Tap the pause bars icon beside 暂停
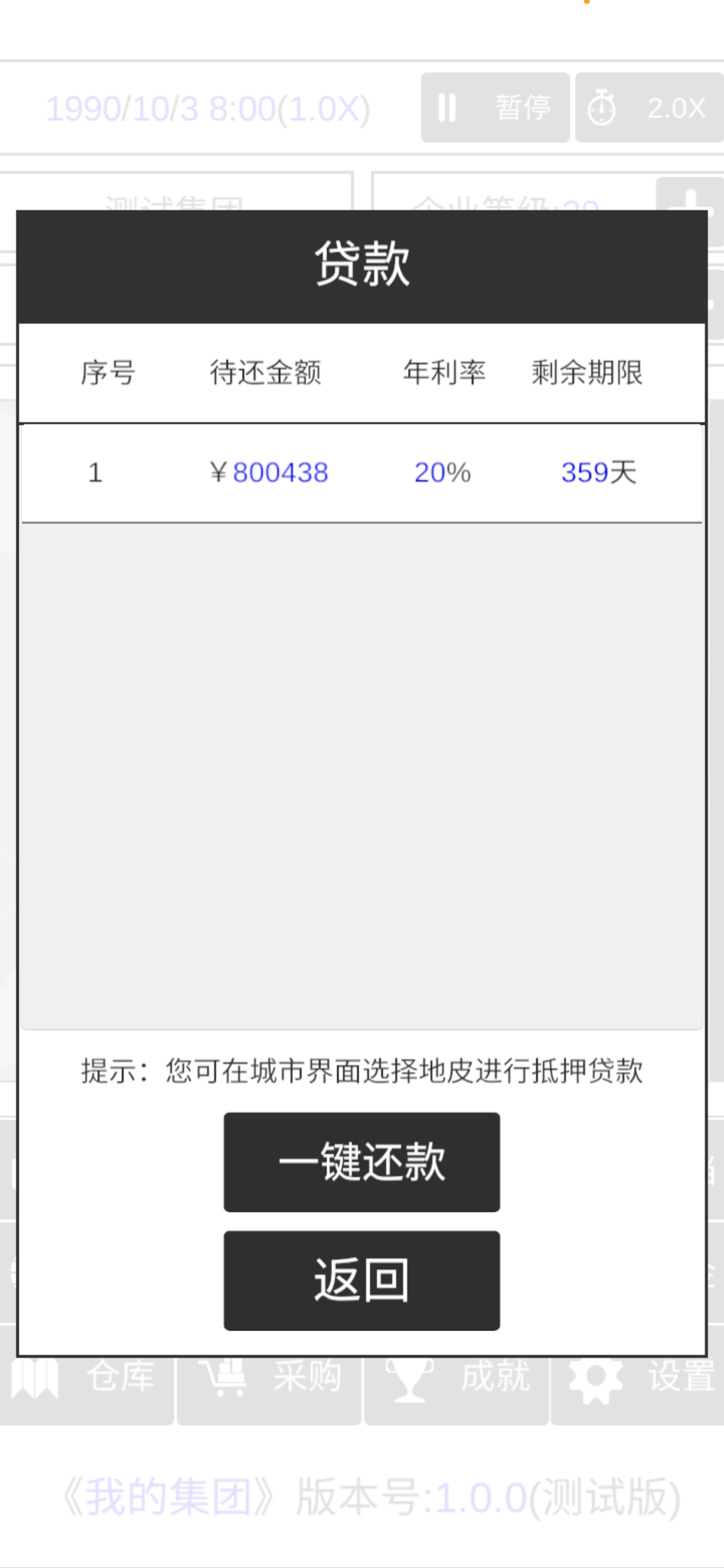The image size is (724, 1568). 448,107
